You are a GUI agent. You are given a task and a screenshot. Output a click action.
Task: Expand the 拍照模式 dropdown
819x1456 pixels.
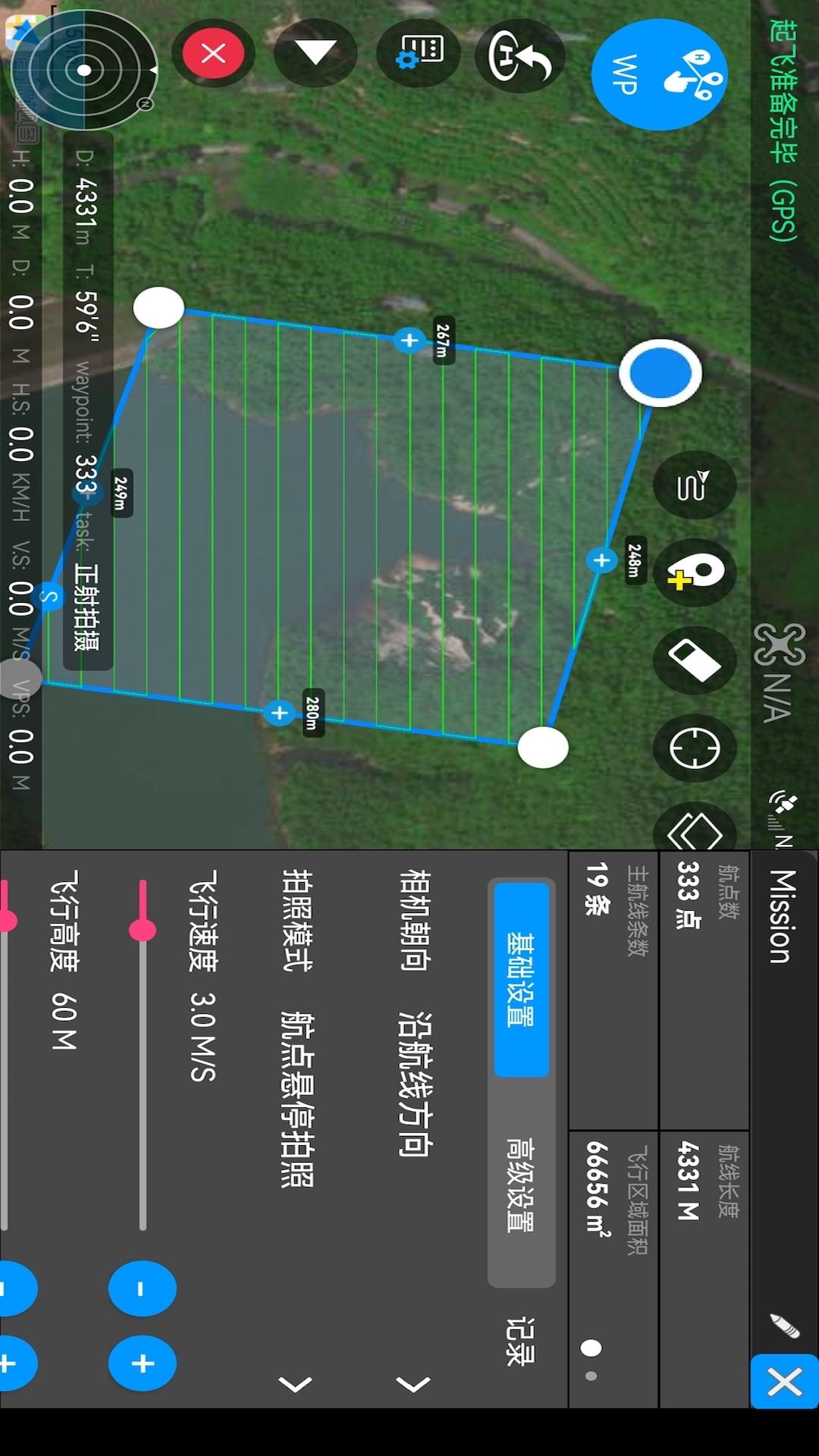296,1385
